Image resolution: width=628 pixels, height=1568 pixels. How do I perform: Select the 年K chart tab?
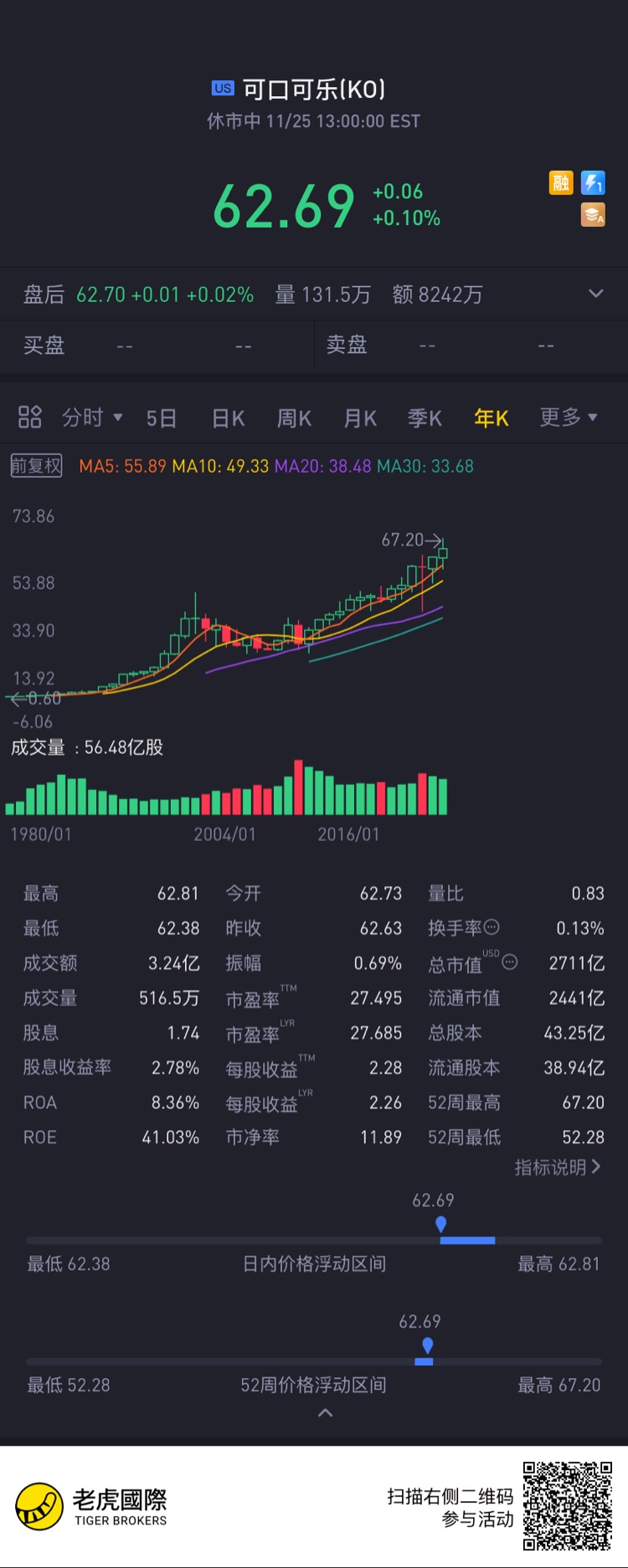491,418
